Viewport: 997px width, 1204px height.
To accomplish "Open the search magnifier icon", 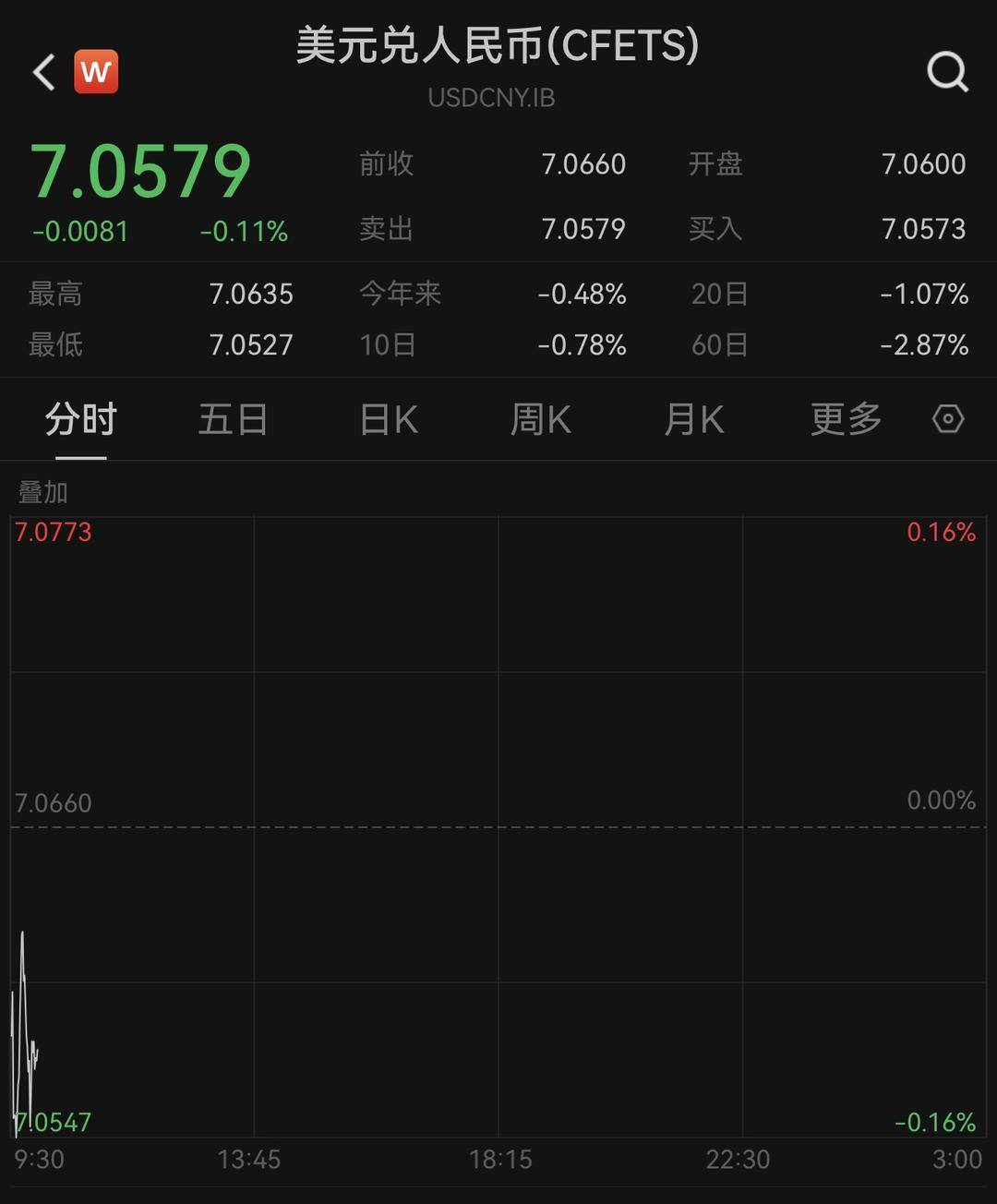I will coord(948,72).
